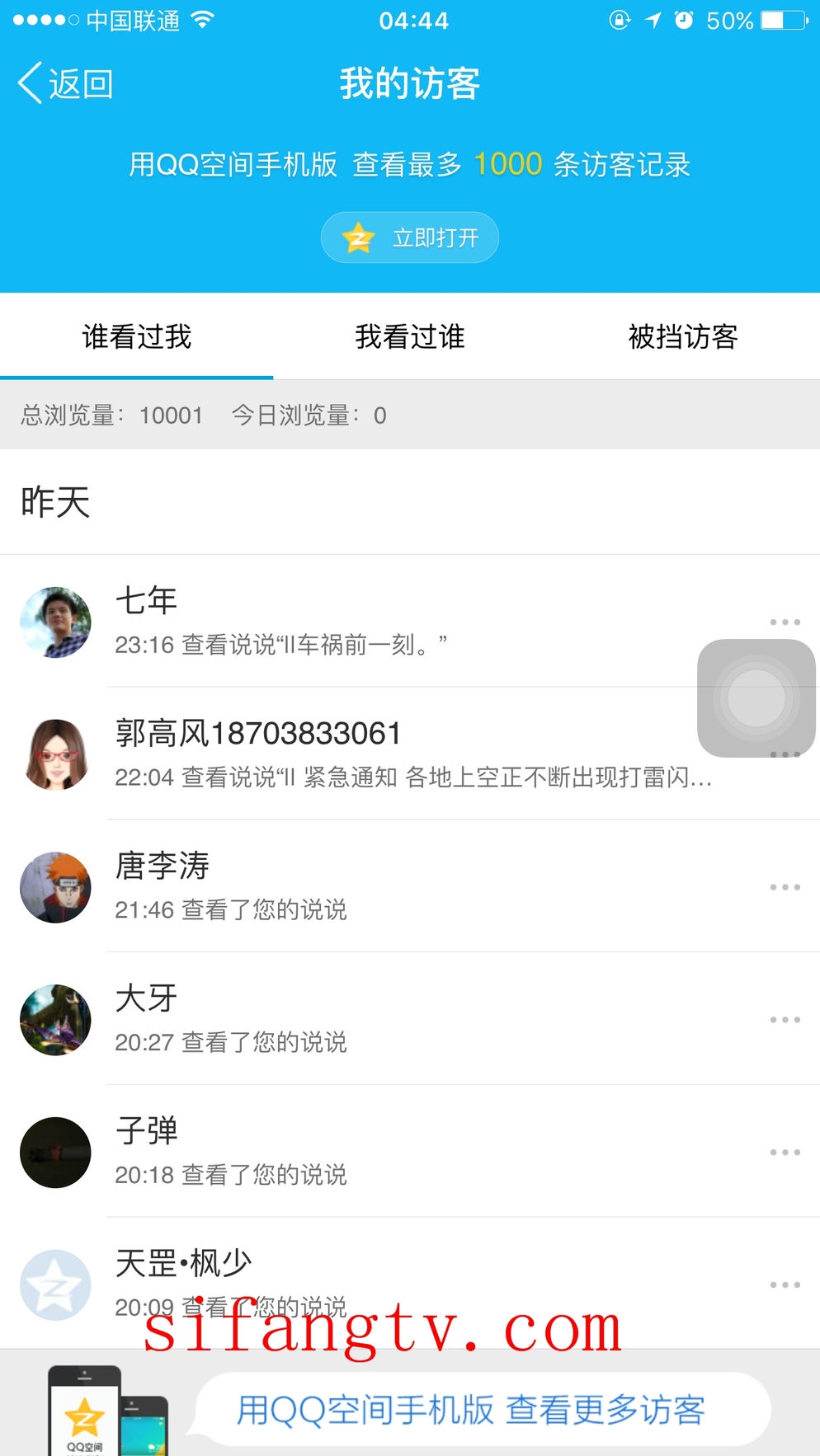
Task: Switch to the 我看过谁 tab
Action: tap(410, 336)
